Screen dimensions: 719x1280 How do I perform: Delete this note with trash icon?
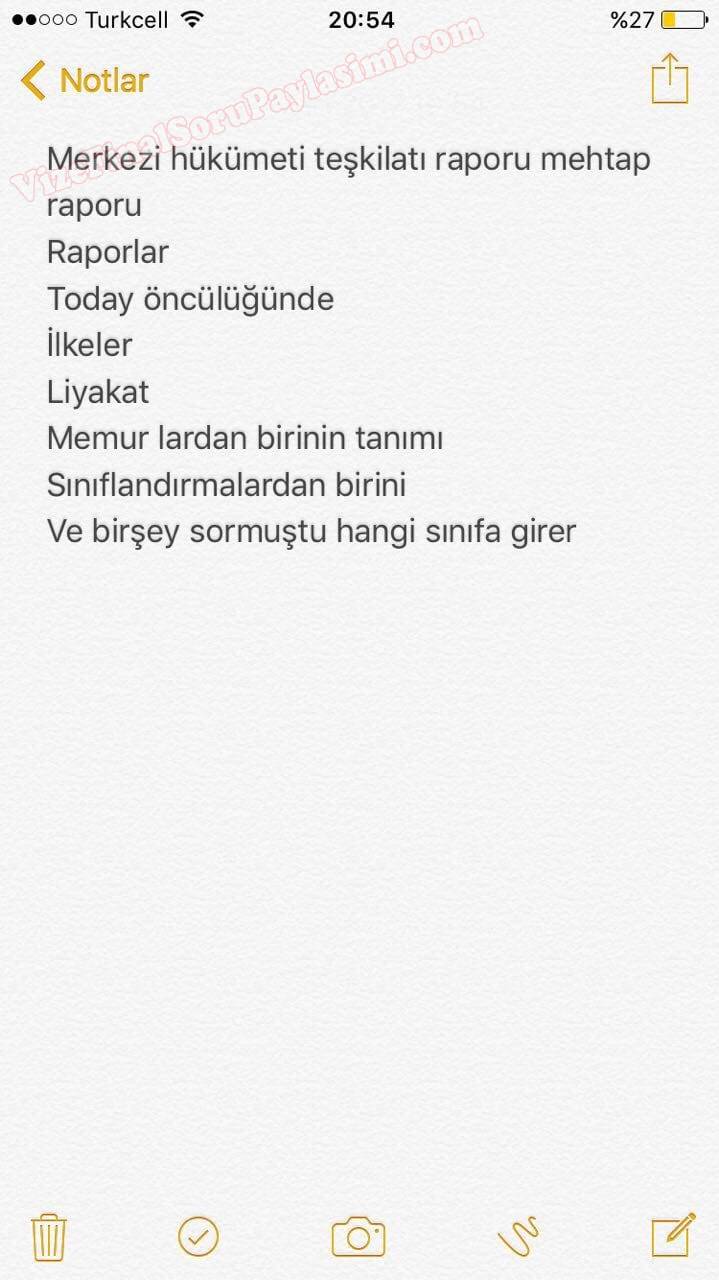coord(49,1237)
